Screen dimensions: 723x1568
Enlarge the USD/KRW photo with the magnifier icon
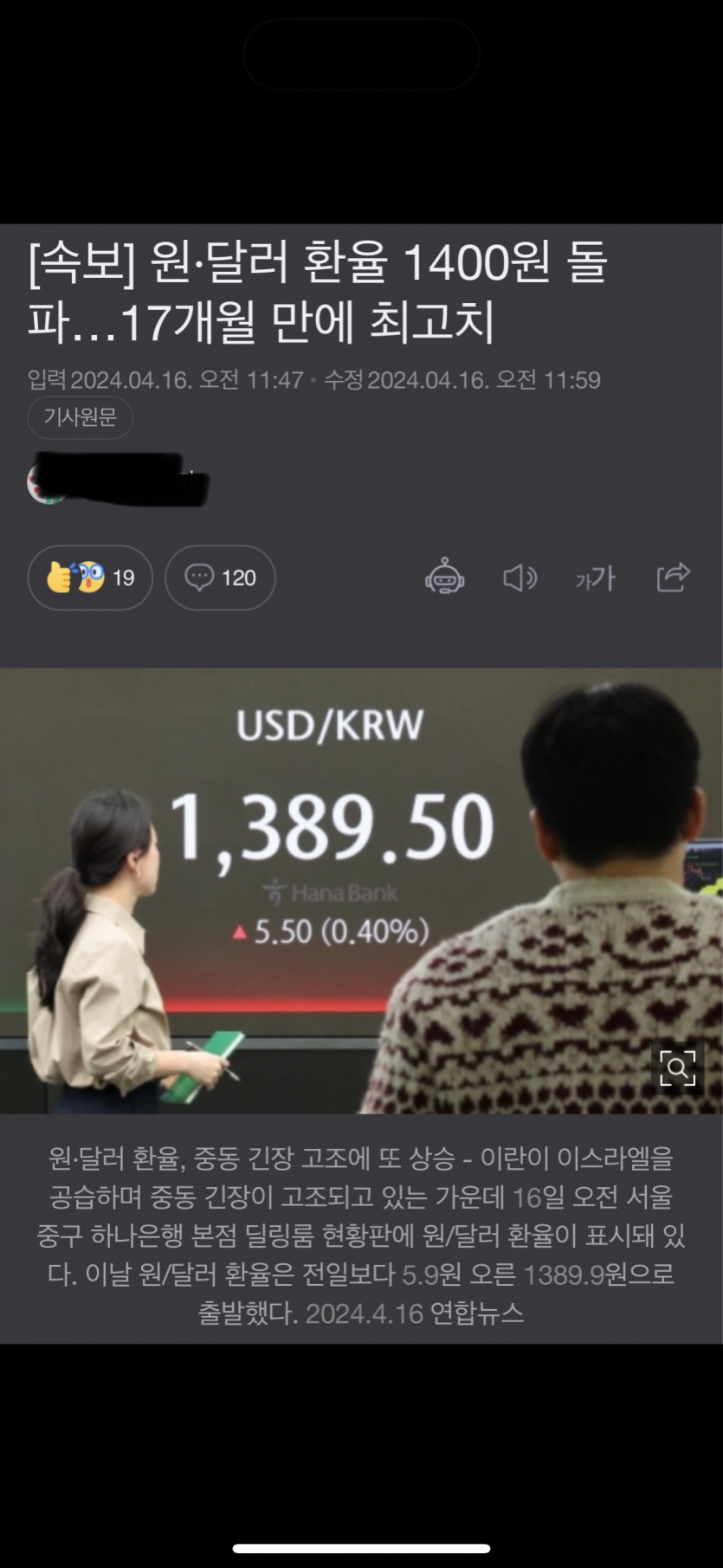click(677, 1068)
